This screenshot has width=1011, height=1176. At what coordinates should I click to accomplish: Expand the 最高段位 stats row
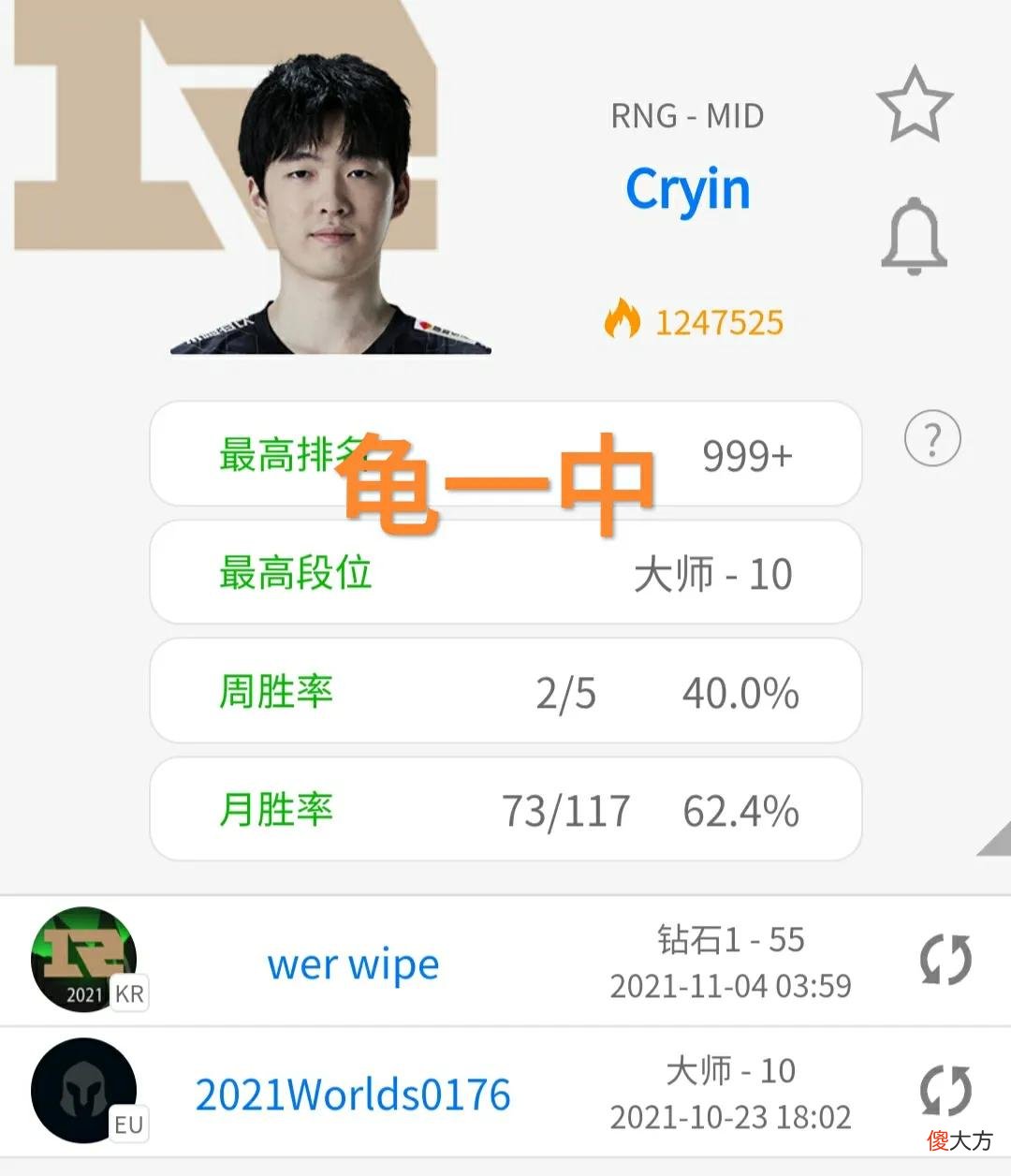coord(505,574)
